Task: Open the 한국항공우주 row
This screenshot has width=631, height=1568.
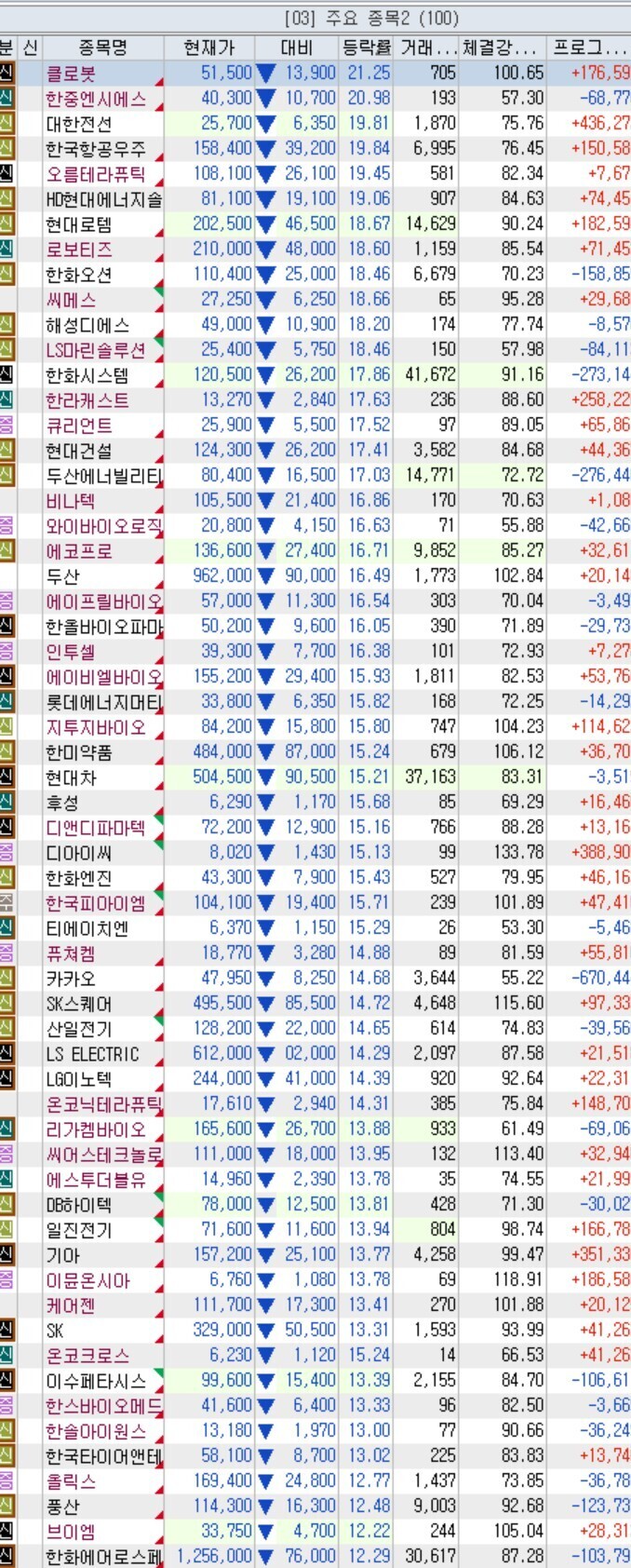Action: click(x=315, y=148)
